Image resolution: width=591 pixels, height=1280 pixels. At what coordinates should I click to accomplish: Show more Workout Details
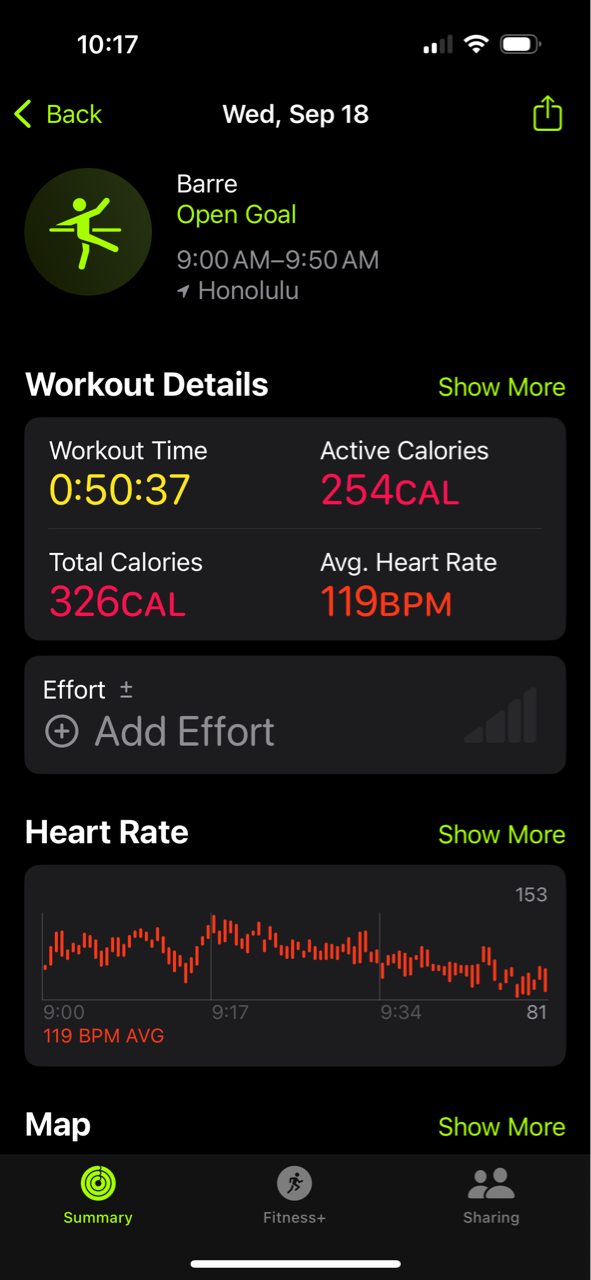coord(501,387)
